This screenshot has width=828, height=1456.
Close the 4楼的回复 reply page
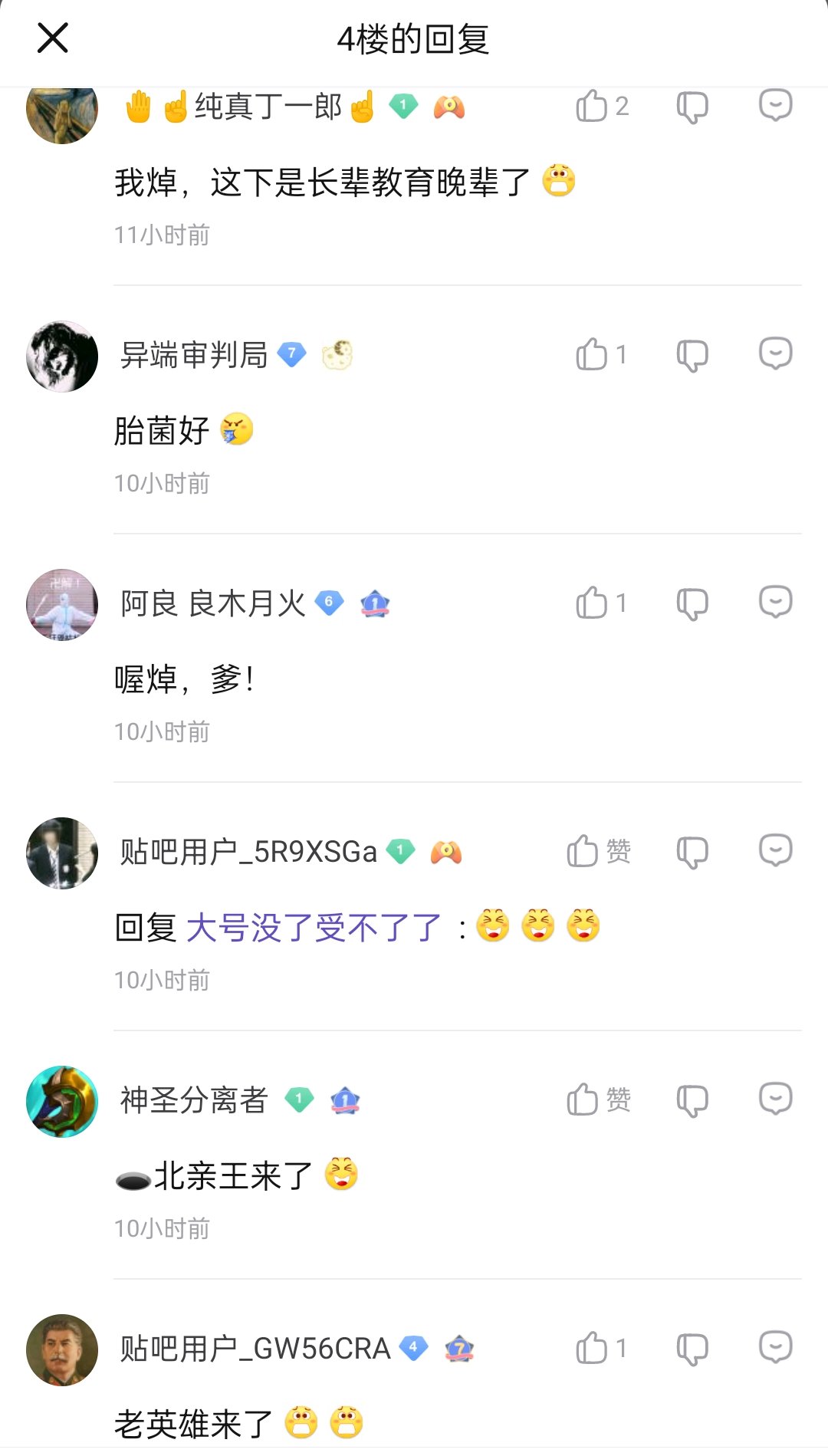[53, 38]
